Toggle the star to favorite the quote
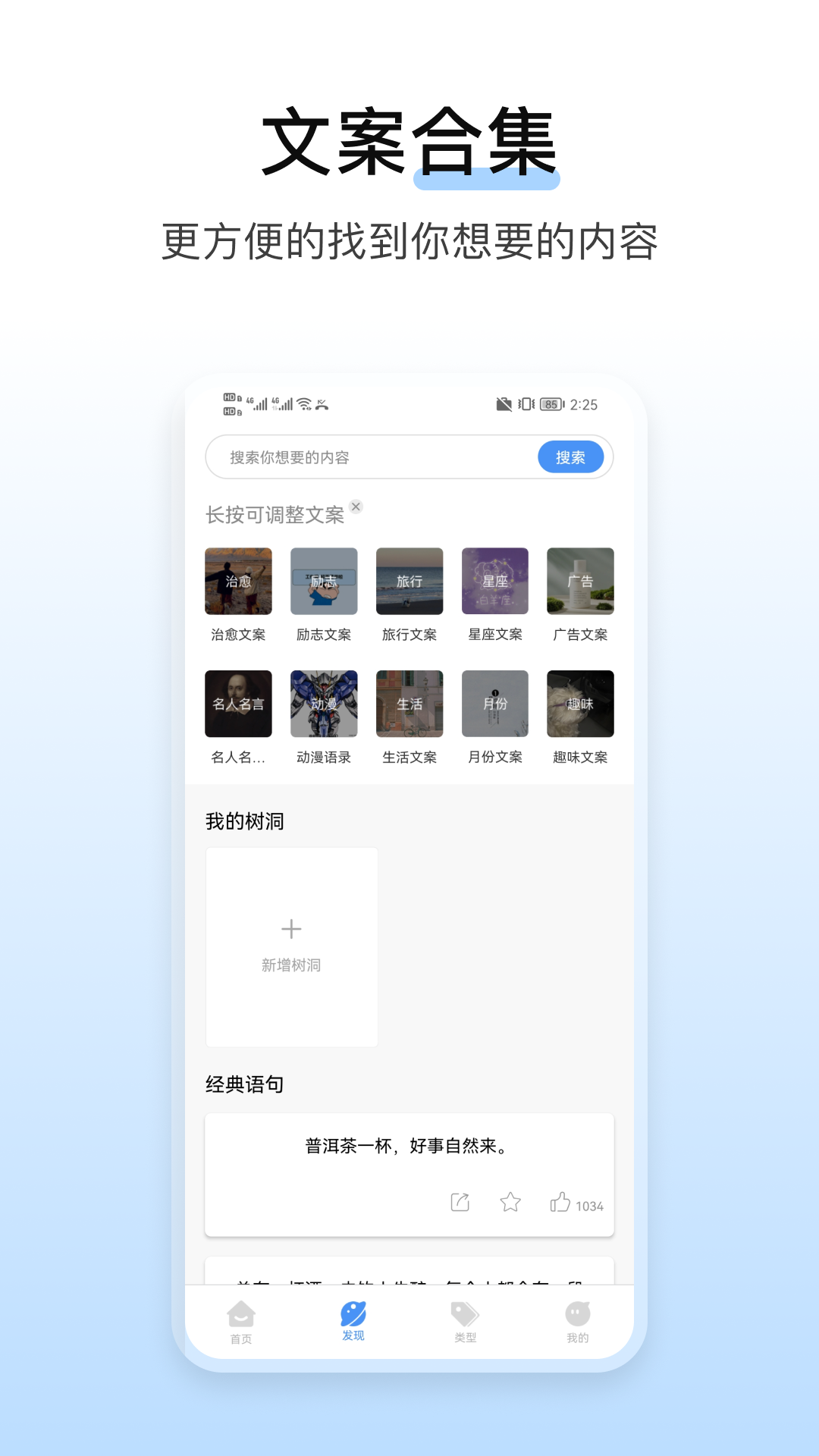The width and height of the screenshot is (819, 1456). pos(511,1203)
